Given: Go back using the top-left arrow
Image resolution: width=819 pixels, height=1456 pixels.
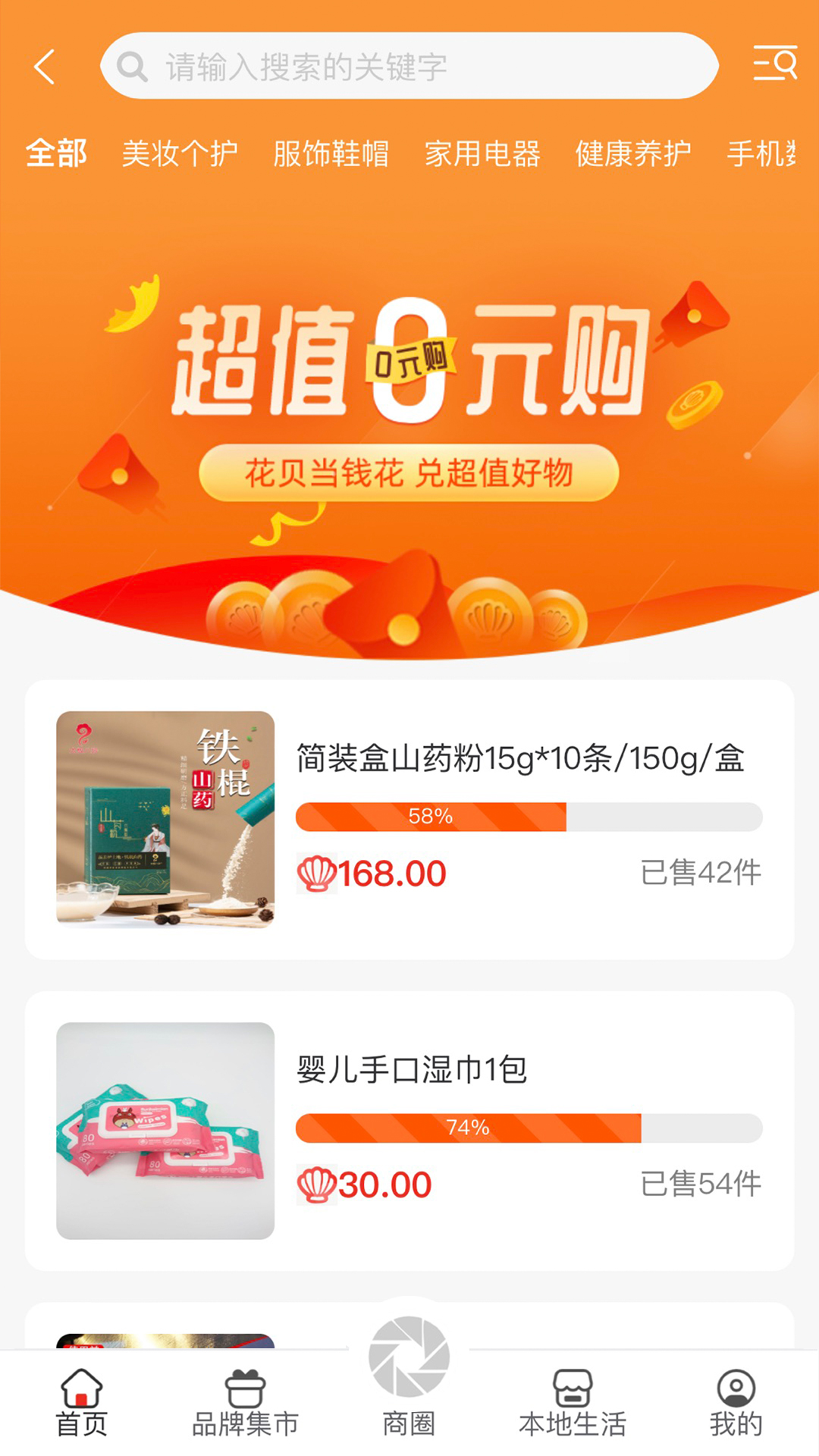Looking at the screenshot, I should coord(45,67).
